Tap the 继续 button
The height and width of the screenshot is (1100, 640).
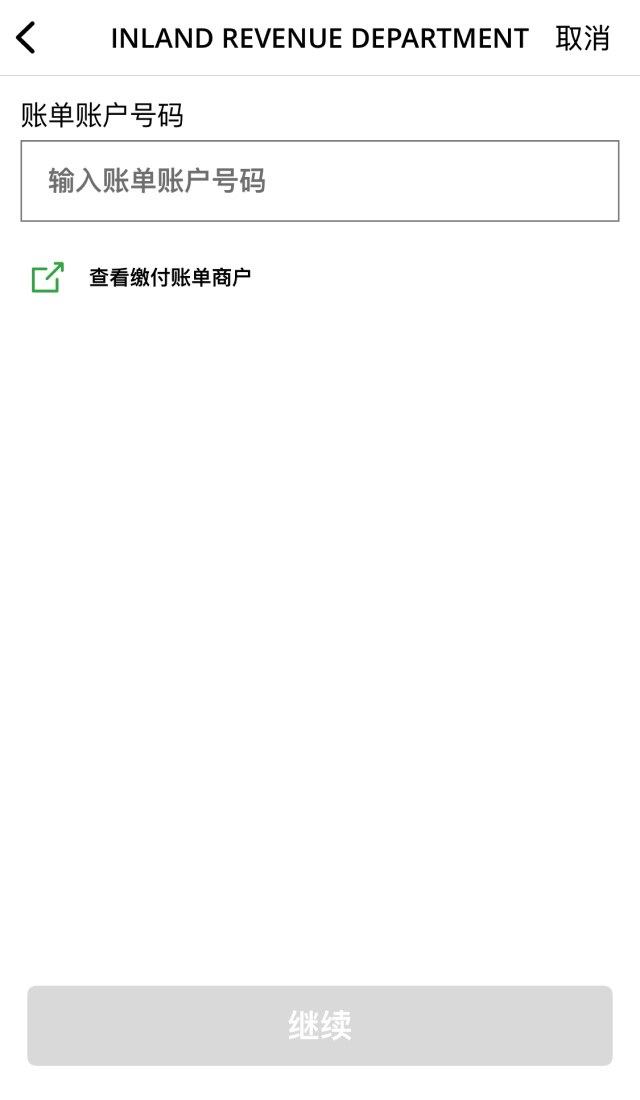coord(320,1025)
